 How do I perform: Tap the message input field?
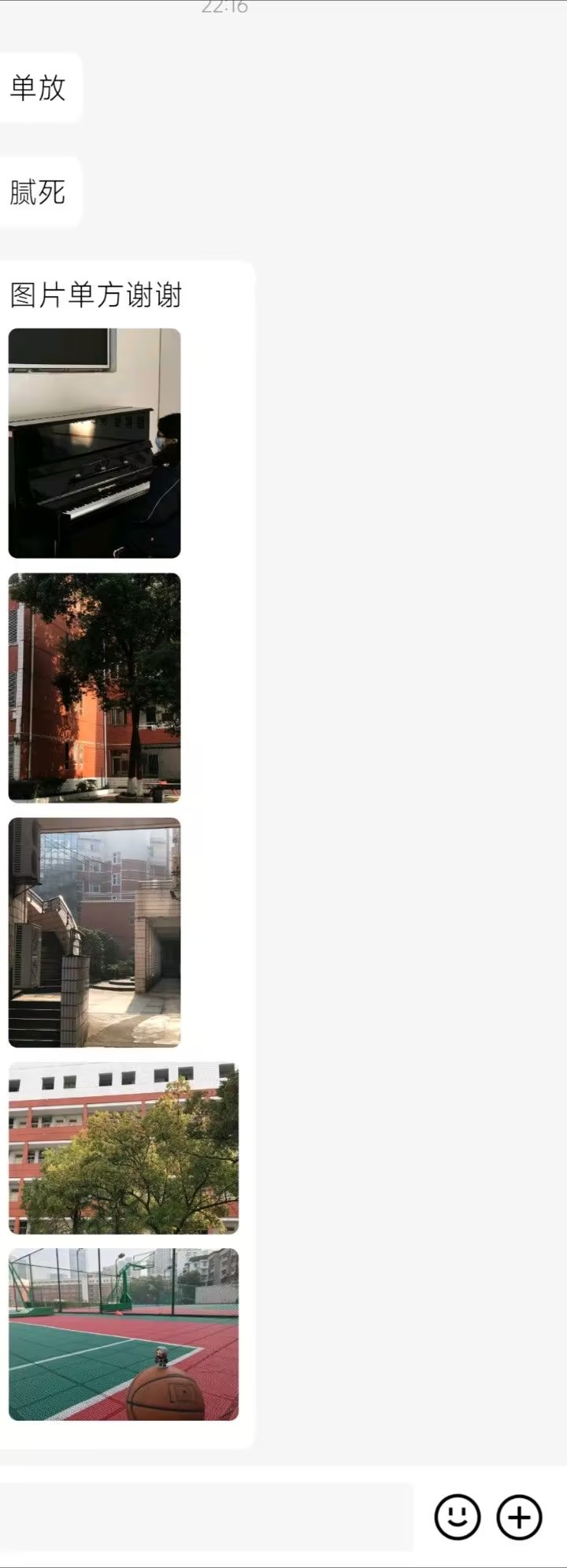pyautogui.click(x=205, y=1517)
